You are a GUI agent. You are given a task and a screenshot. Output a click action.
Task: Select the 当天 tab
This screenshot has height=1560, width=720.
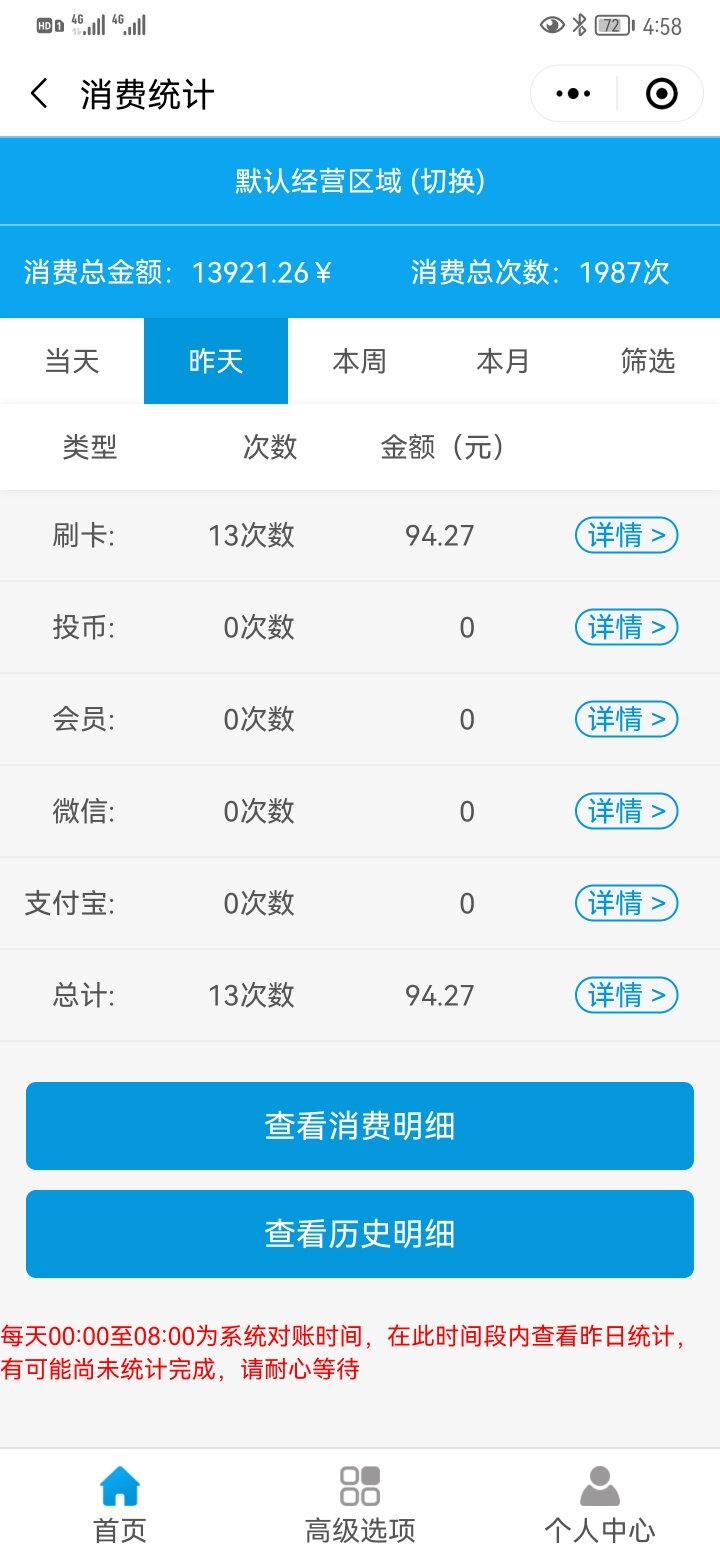pyautogui.click(x=72, y=361)
